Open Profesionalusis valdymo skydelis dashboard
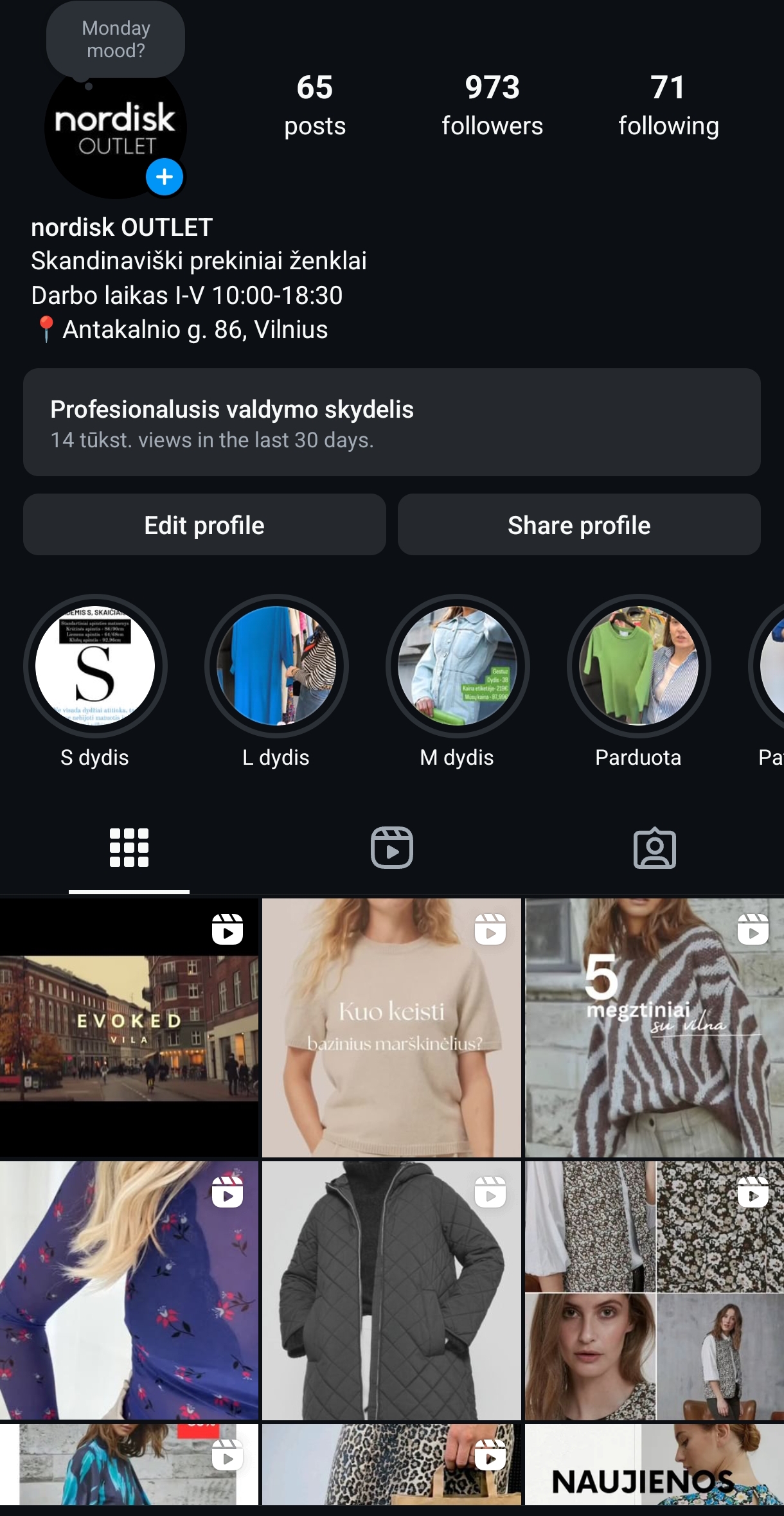Screen dimensions: 784x1516 pos(391,422)
